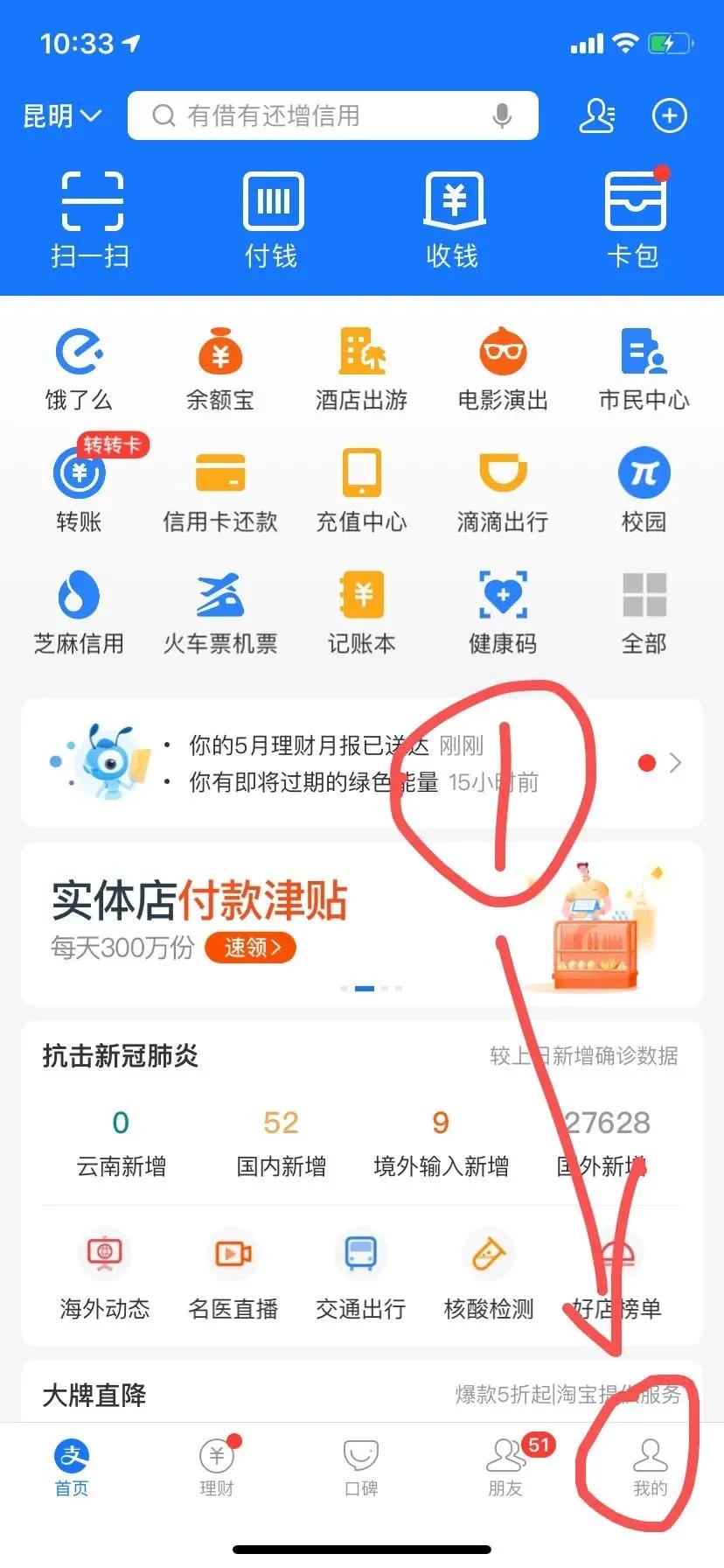Open 余额宝 Yu'e Bao
The image size is (724, 1568).
(219, 367)
